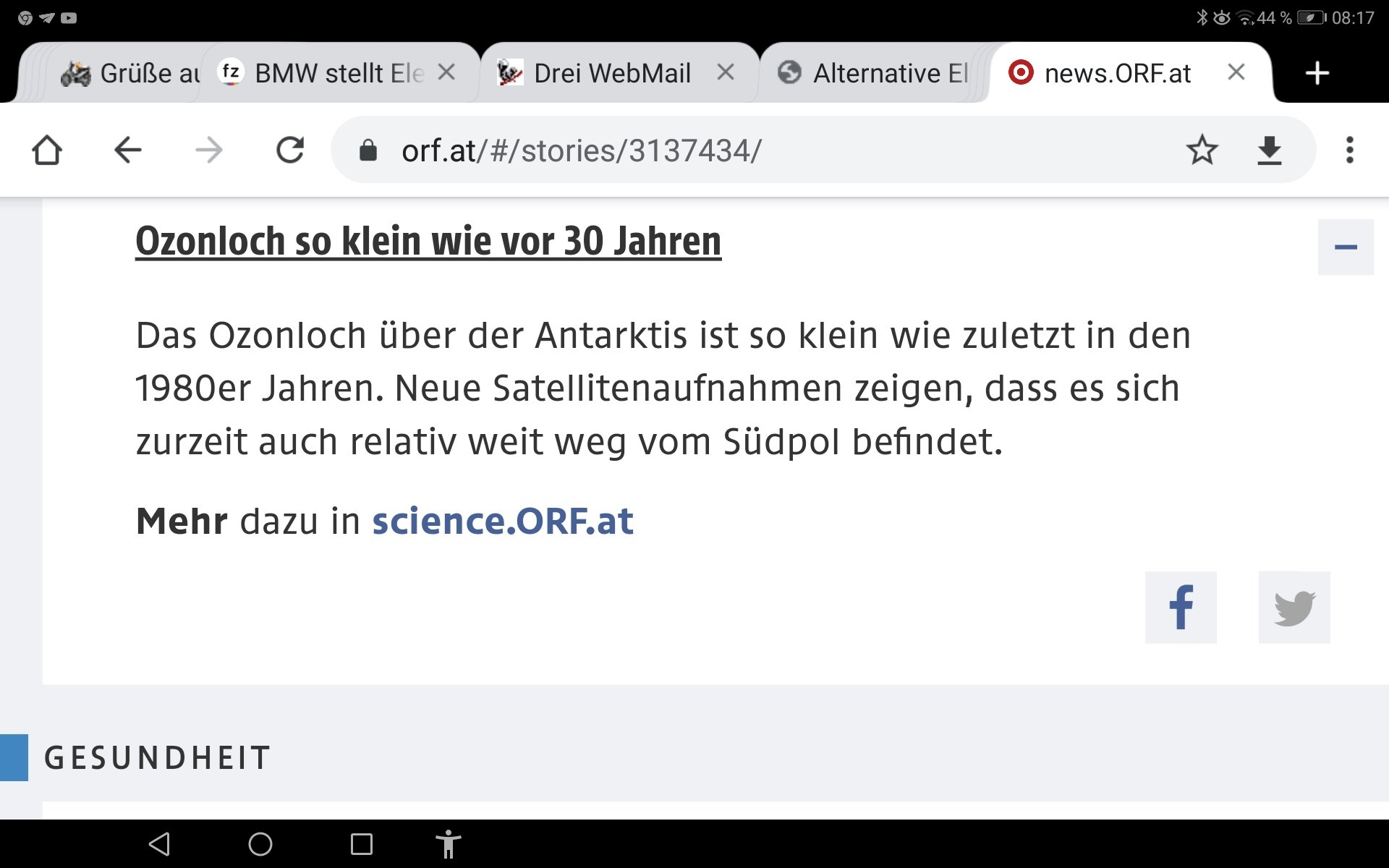Download the current page
The height and width of the screenshot is (868, 1389).
coord(1269,150)
